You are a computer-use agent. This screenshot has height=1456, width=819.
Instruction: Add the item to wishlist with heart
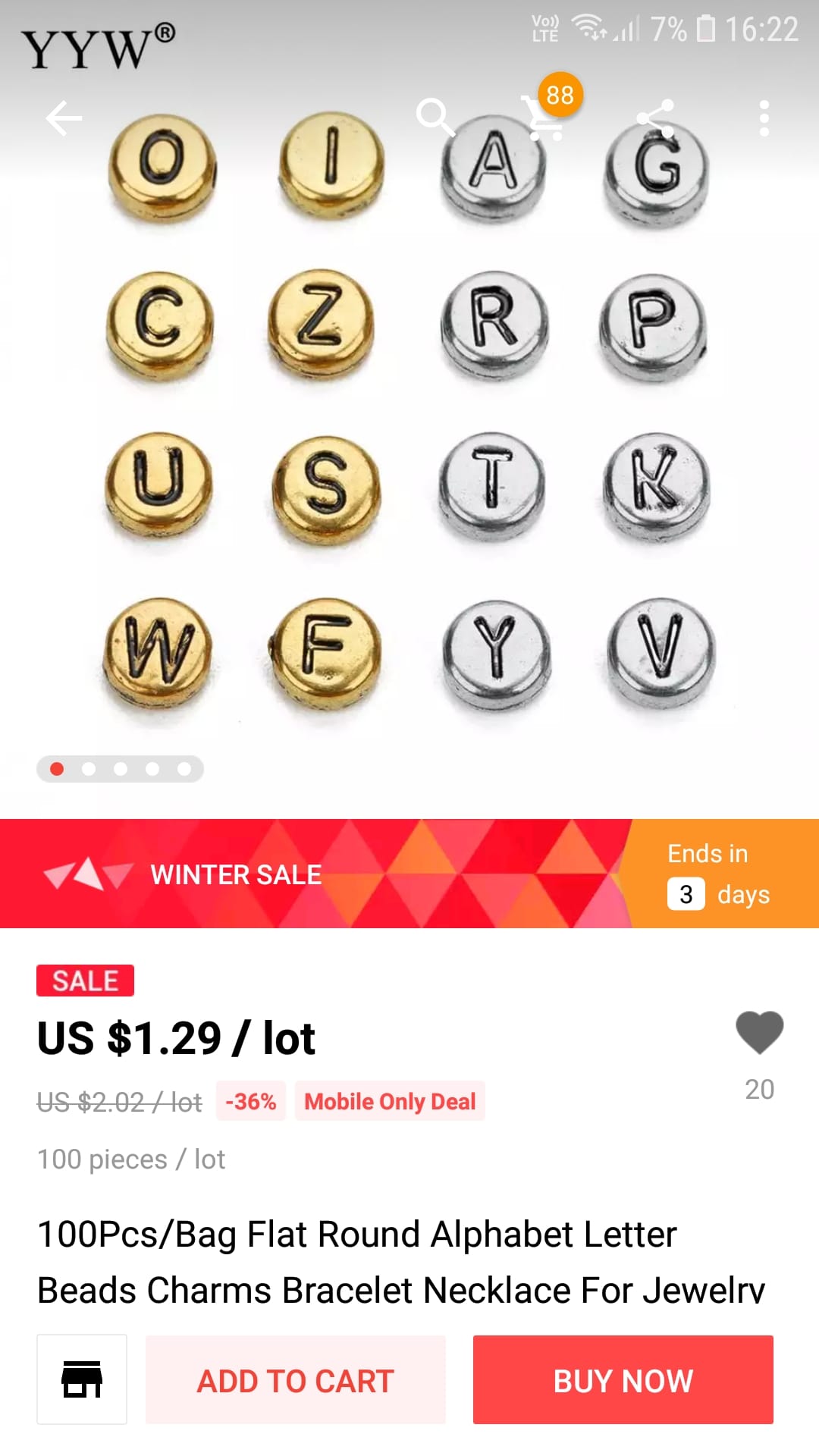pos(759,1033)
